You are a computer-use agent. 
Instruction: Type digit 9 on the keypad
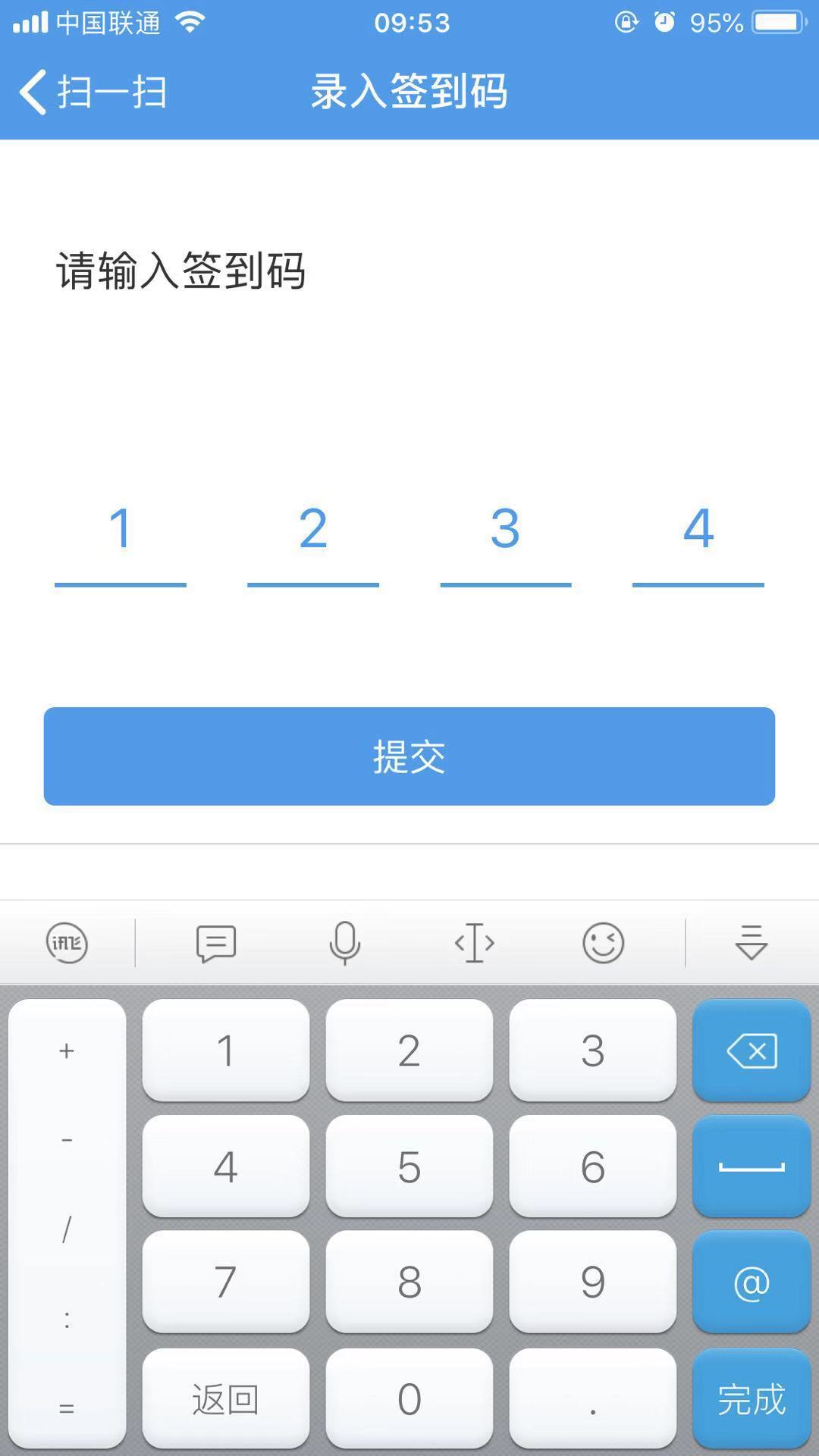pos(593,1282)
